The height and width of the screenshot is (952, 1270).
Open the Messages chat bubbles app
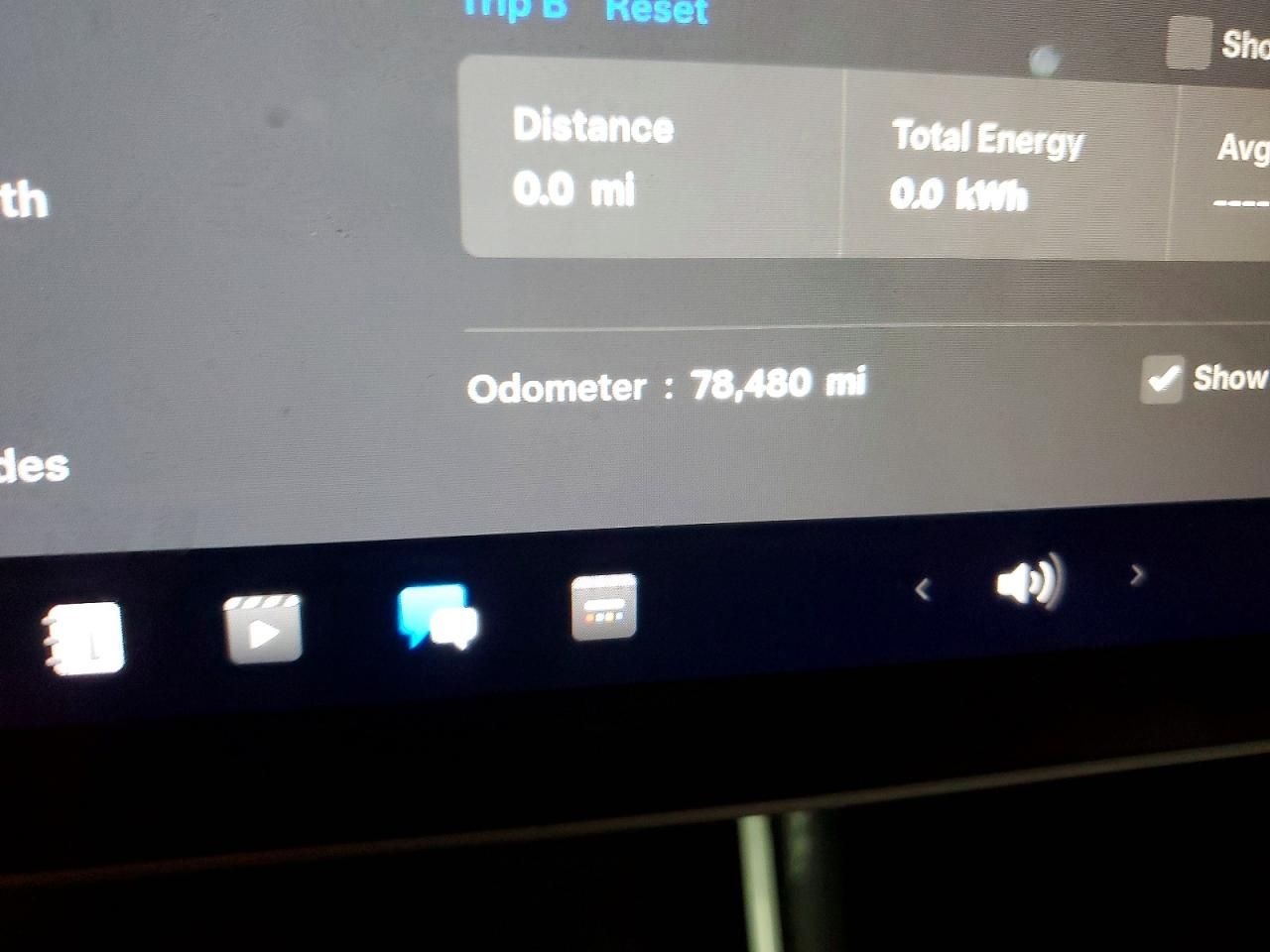[436, 616]
